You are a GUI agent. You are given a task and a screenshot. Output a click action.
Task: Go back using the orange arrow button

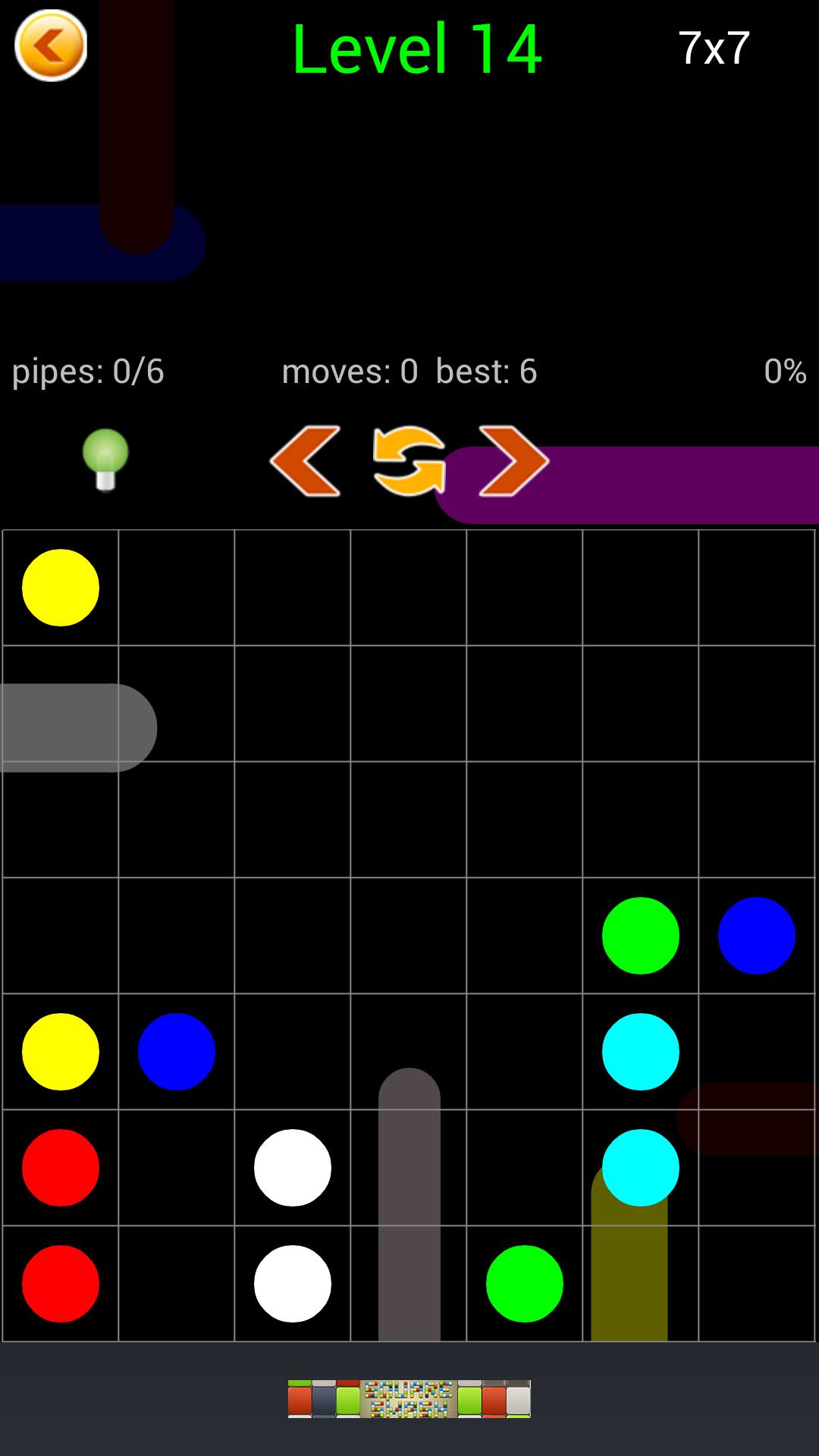pos(51,46)
